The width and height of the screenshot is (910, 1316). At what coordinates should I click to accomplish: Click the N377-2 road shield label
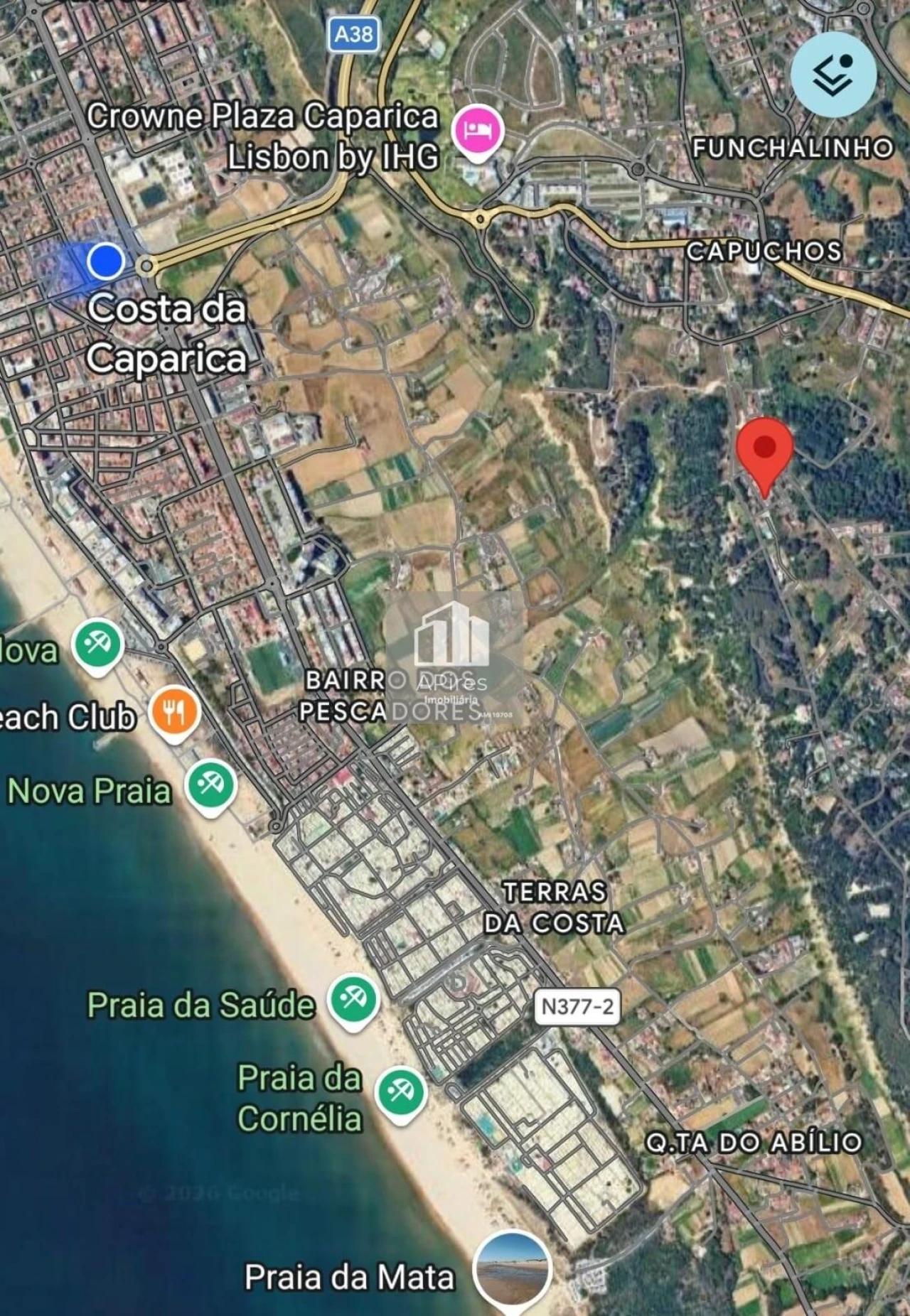(x=577, y=1004)
